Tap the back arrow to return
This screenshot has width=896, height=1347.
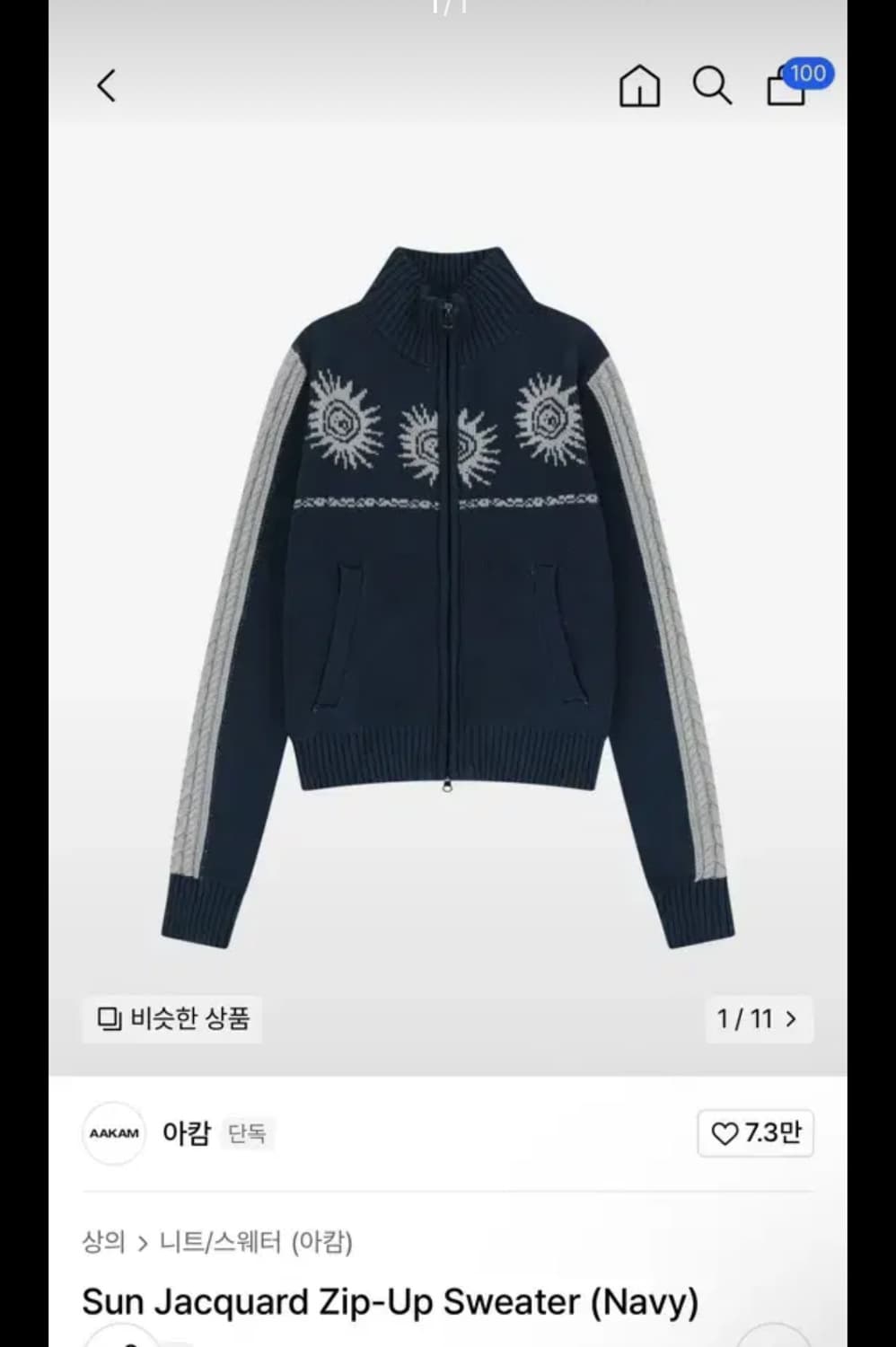(105, 86)
